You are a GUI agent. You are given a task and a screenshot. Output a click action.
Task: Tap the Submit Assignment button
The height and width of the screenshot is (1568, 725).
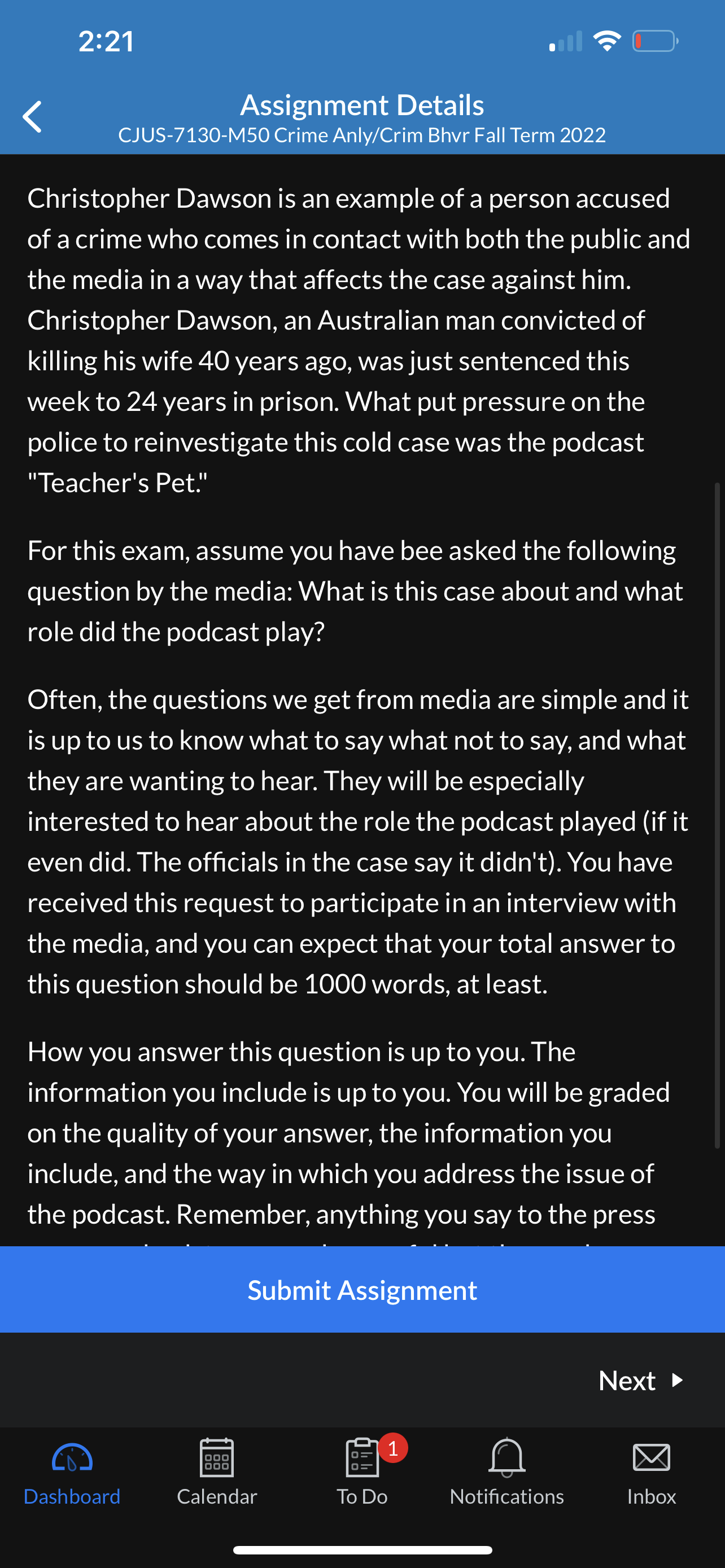tap(362, 1290)
